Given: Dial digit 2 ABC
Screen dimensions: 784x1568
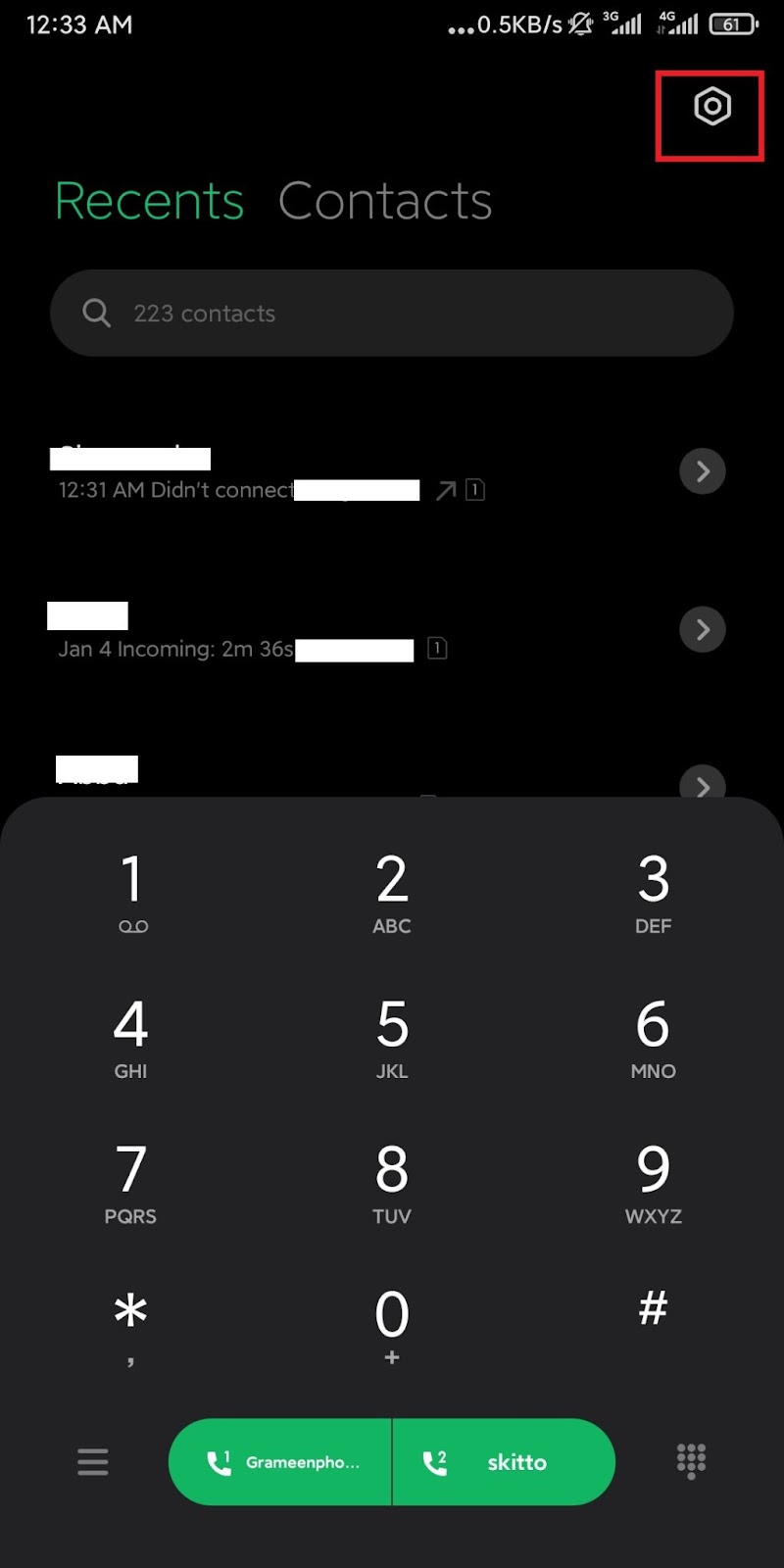Looking at the screenshot, I should (392, 893).
